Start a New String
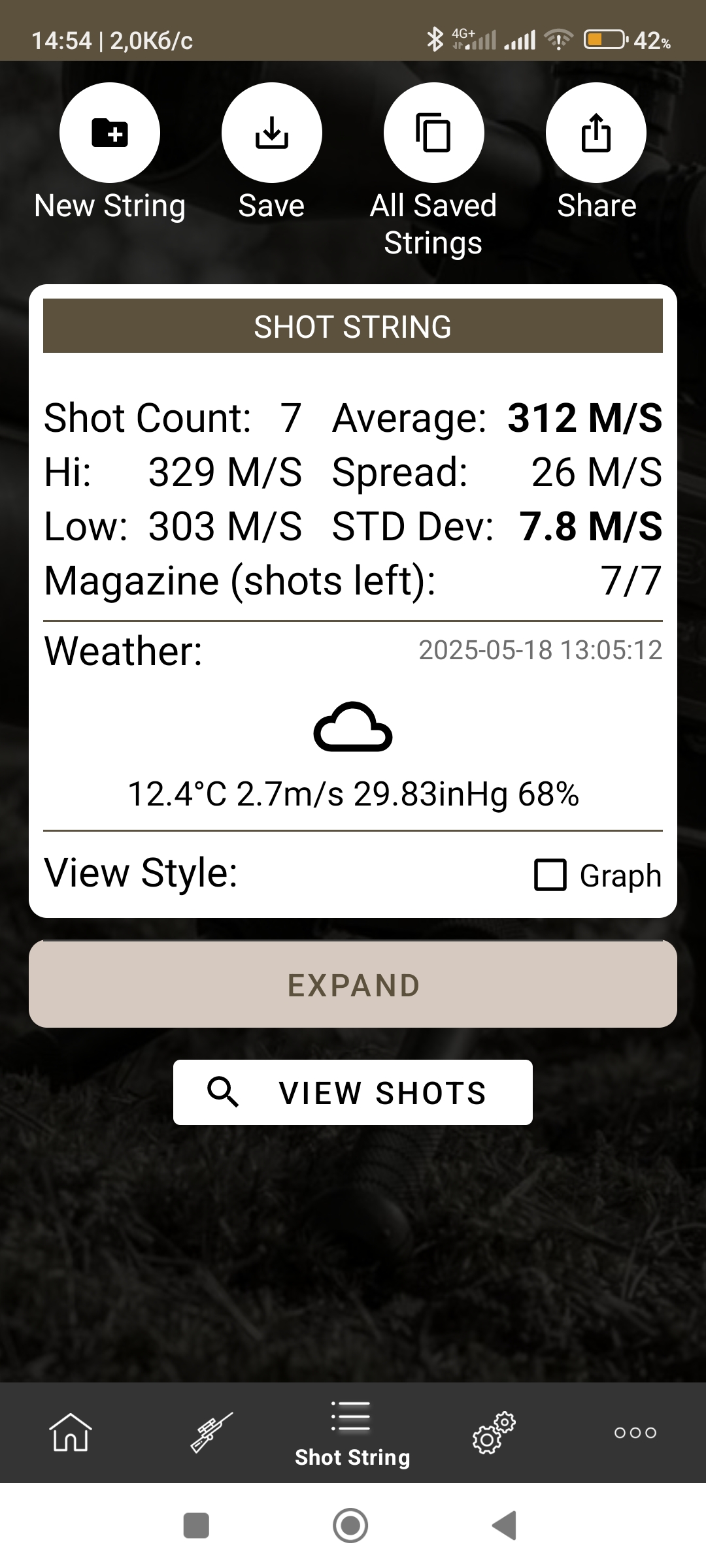The height and width of the screenshot is (1568, 706). (x=110, y=133)
